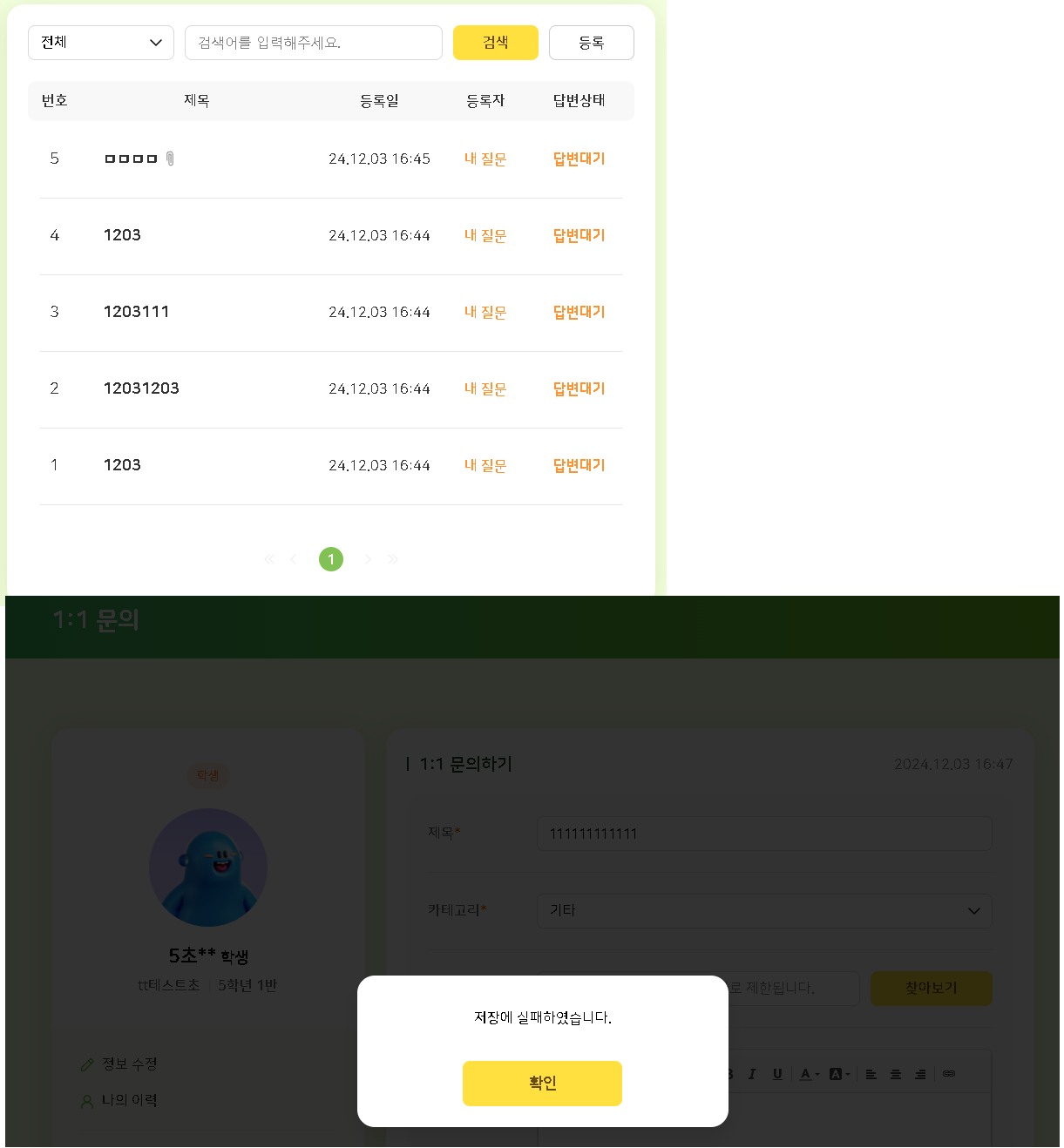Image resolution: width=1064 pixels, height=1148 pixels.
Task: Tap 등록 to register a new inquiry
Action: pos(592,43)
